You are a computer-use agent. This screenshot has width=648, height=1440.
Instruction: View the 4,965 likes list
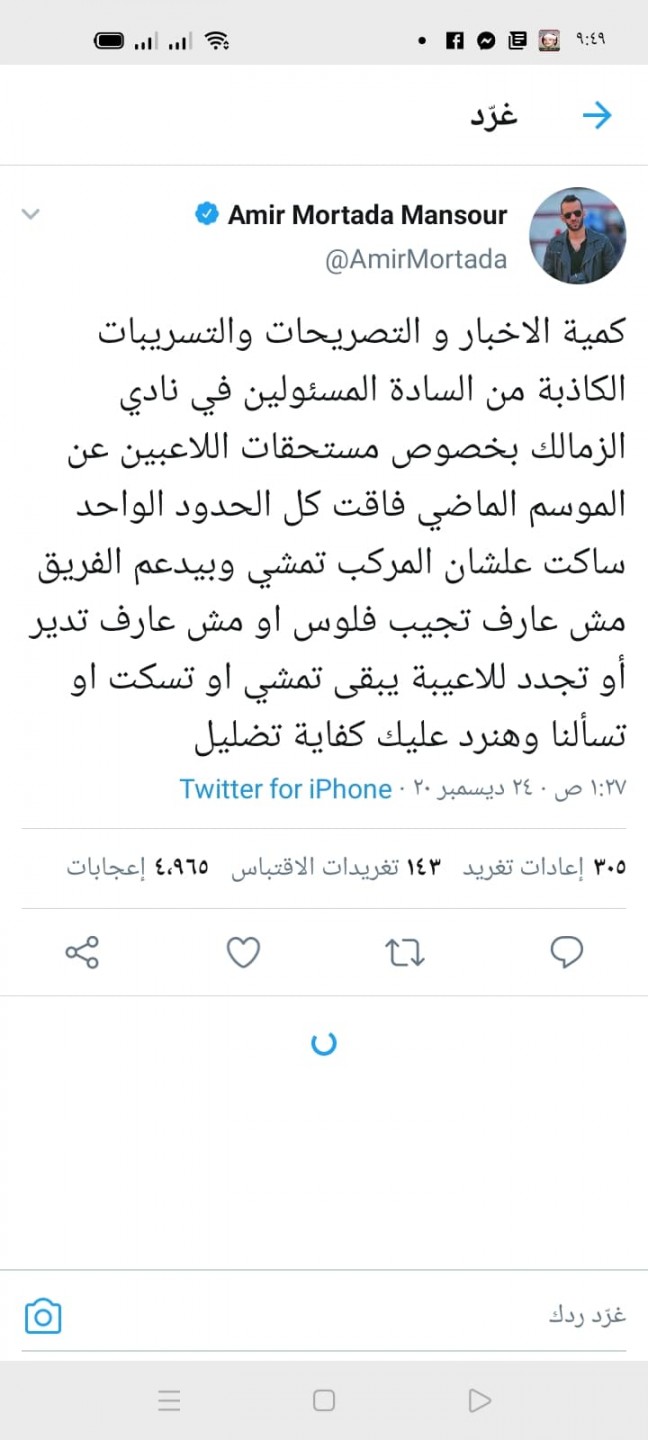click(x=138, y=867)
